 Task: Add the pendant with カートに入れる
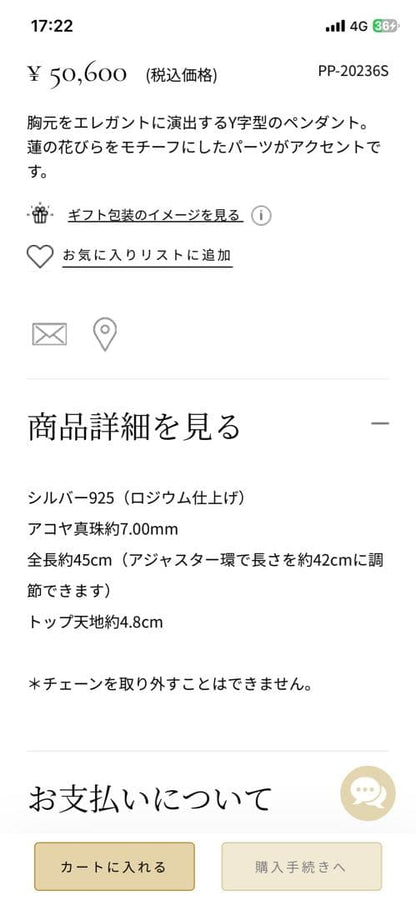coord(114,866)
